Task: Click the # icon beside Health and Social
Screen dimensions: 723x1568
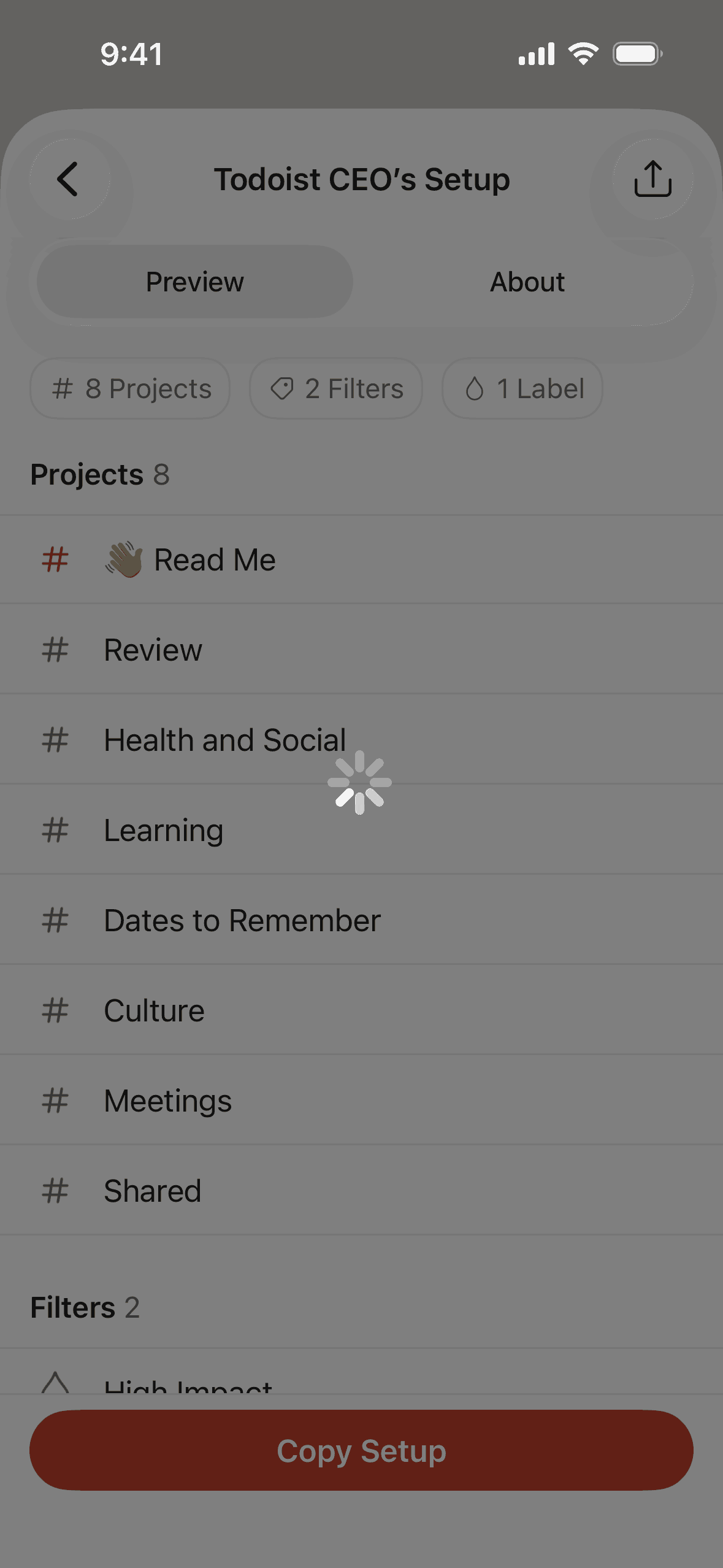Action: point(55,739)
